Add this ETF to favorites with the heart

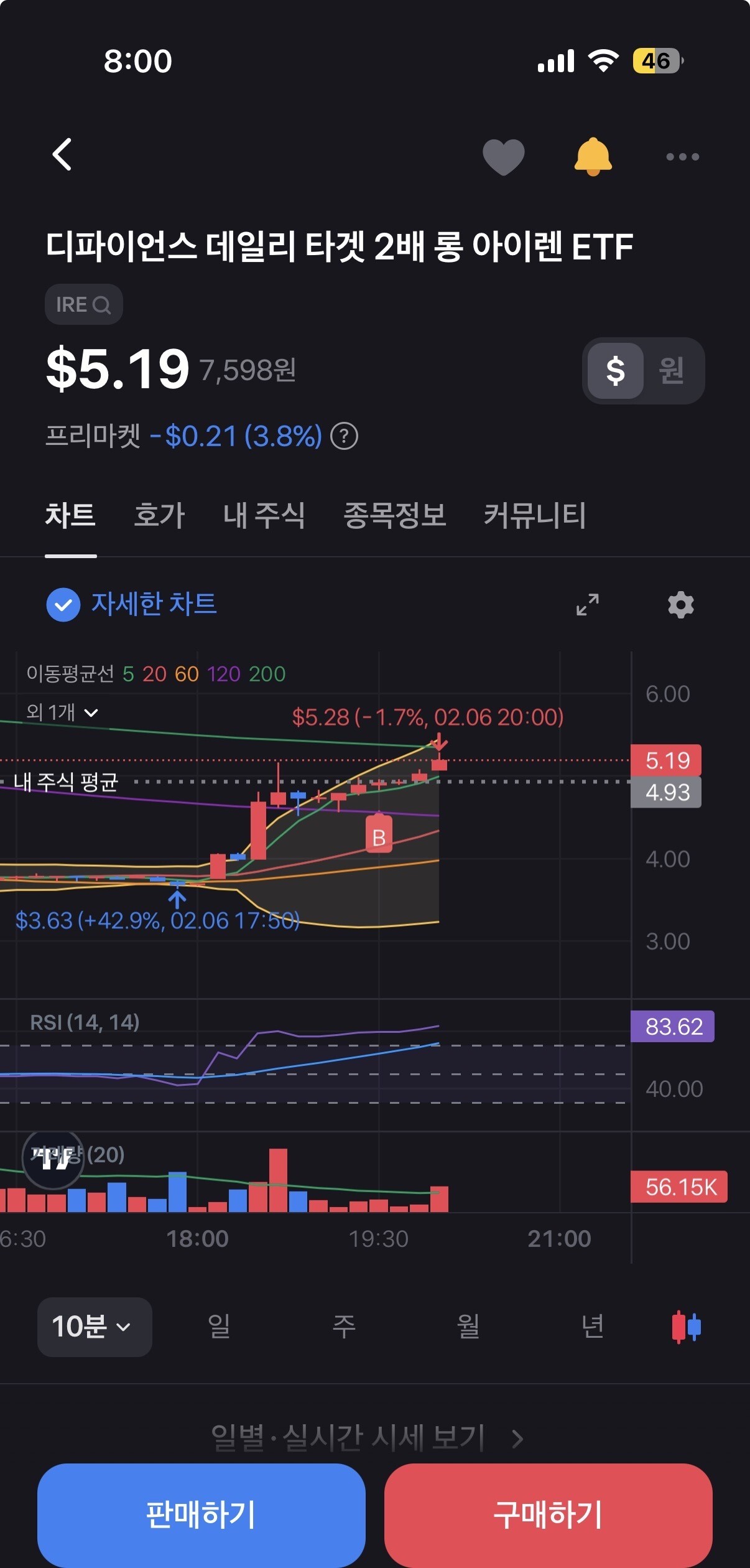click(503, 157)
